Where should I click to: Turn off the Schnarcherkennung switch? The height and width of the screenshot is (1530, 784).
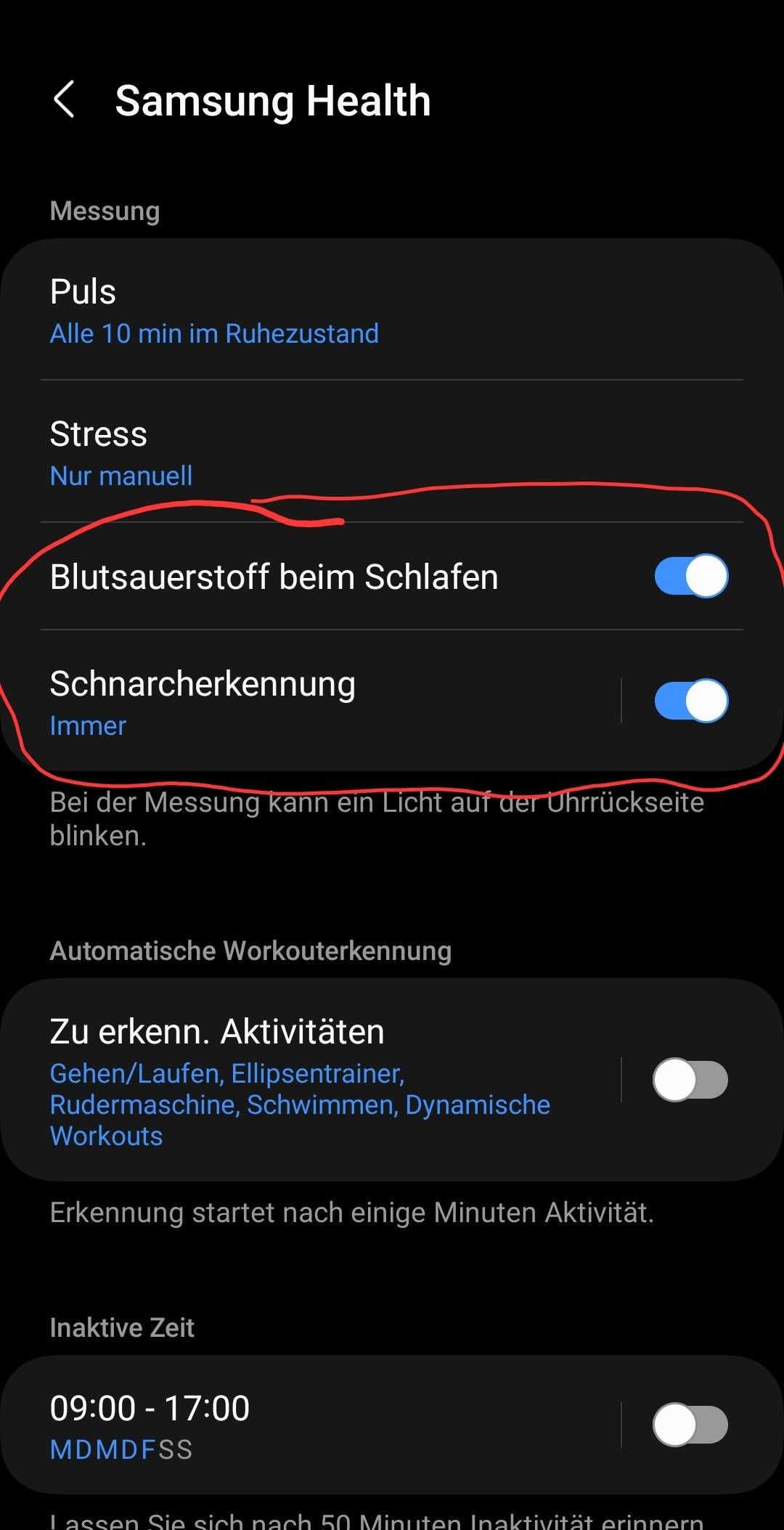pos(690,699)
